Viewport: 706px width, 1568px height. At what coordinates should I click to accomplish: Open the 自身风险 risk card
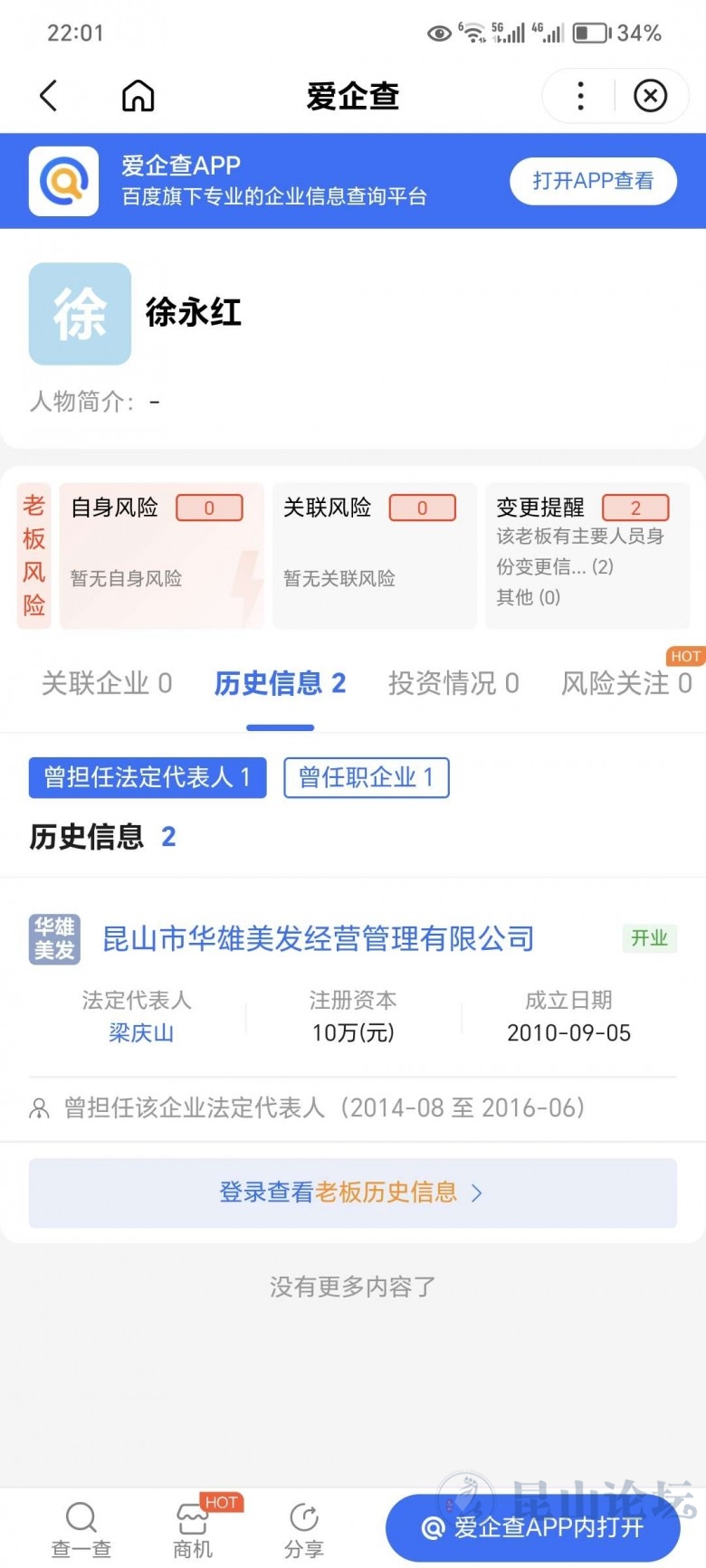161,555
